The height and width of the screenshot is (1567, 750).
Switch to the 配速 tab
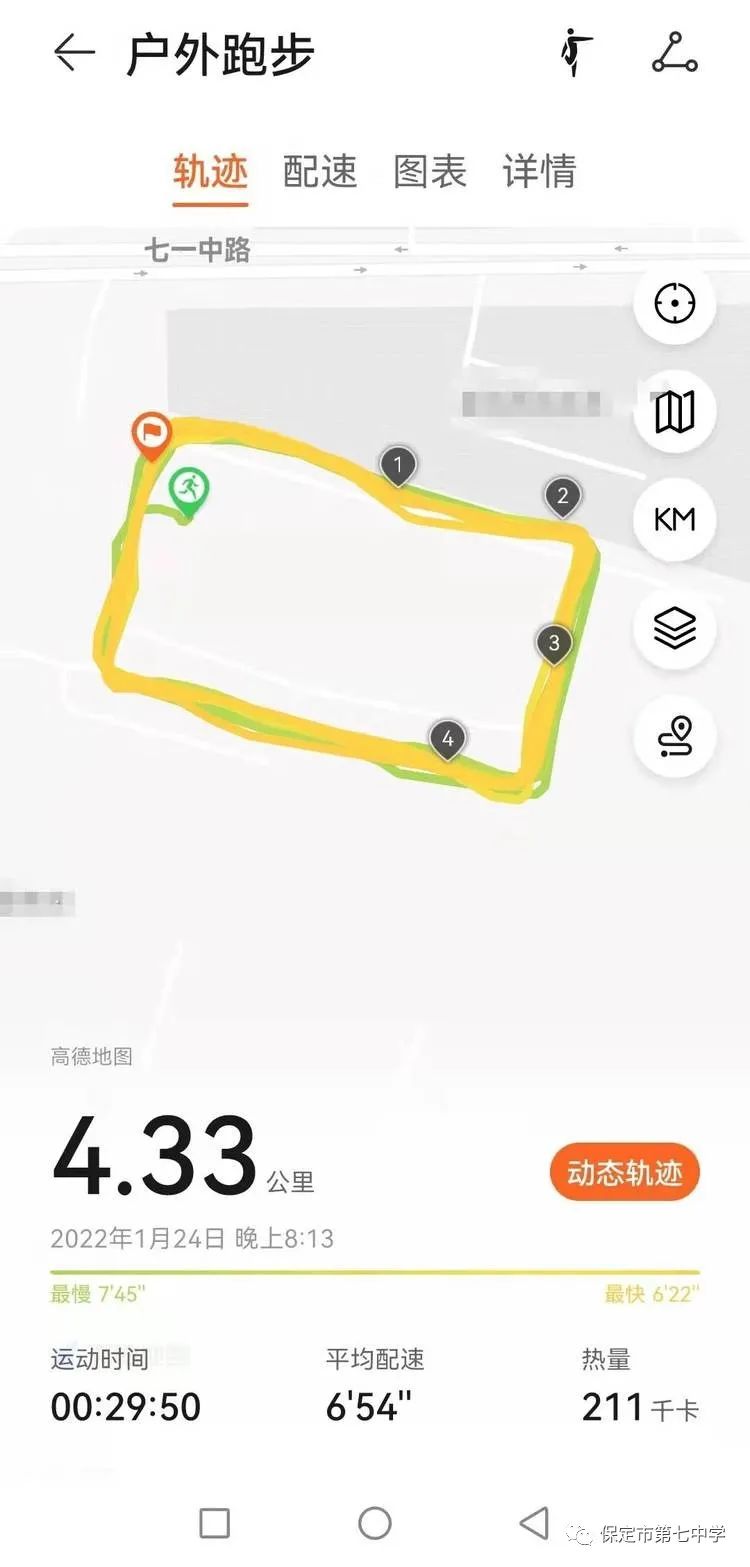click(320, 171)
